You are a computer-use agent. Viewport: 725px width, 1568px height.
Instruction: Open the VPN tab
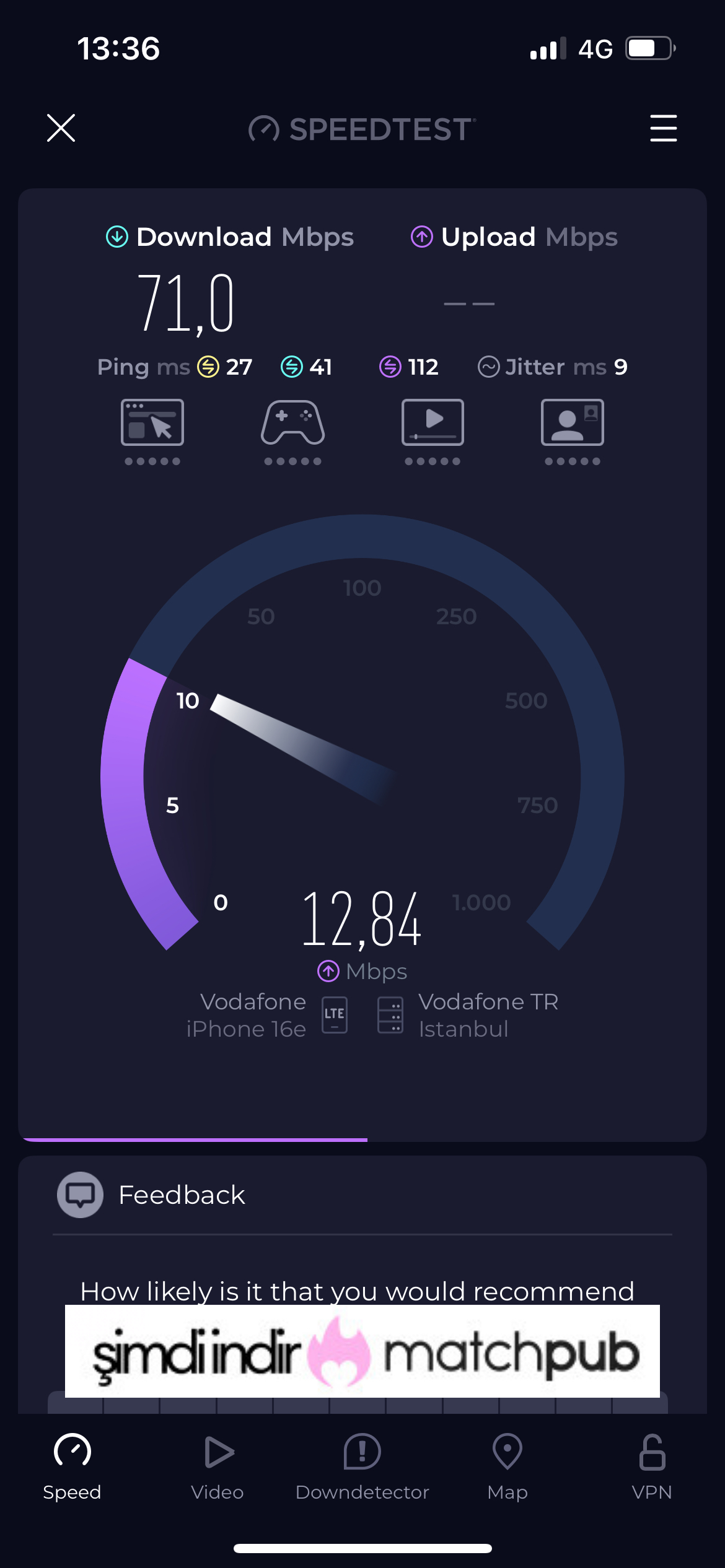652,1467
